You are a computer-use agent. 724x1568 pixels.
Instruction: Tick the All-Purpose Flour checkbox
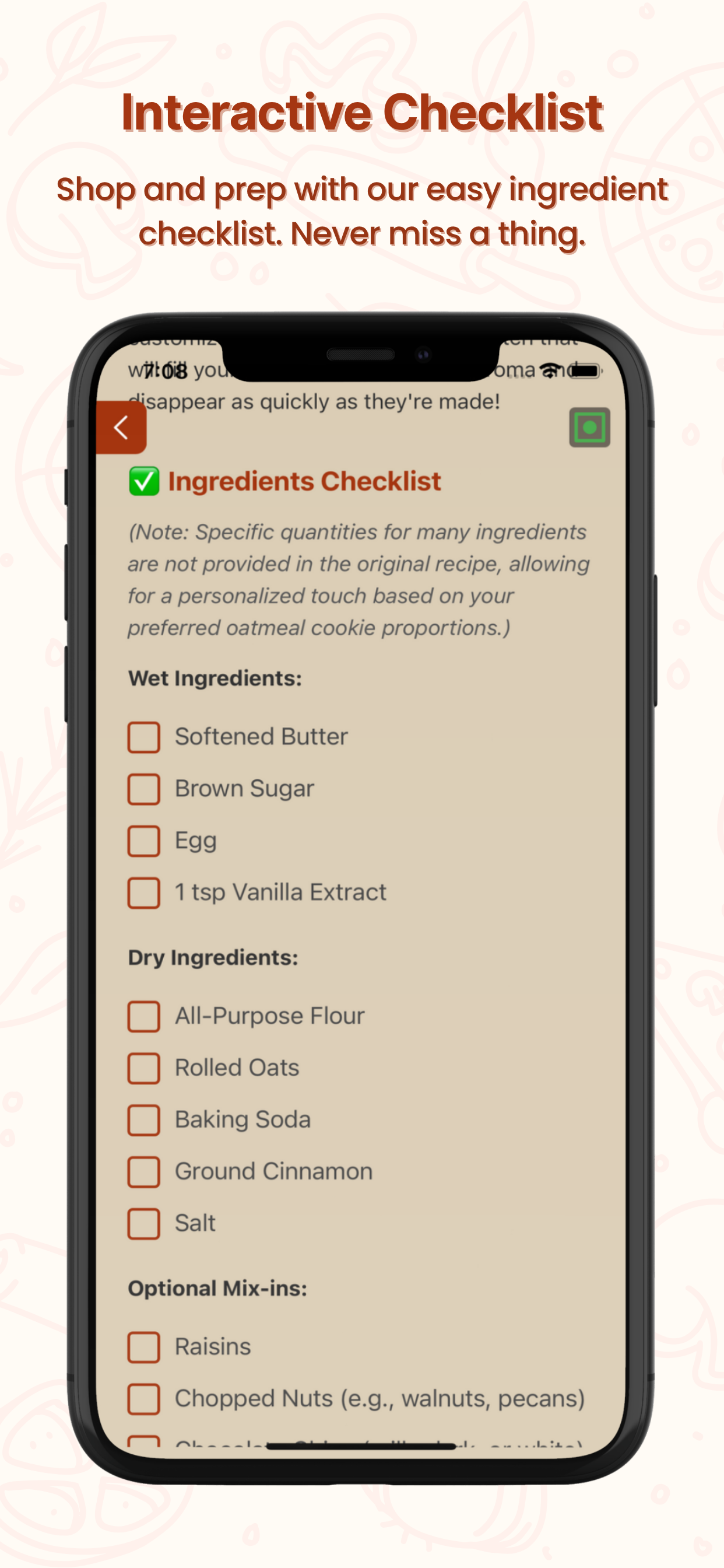[x=143, y=1017]
